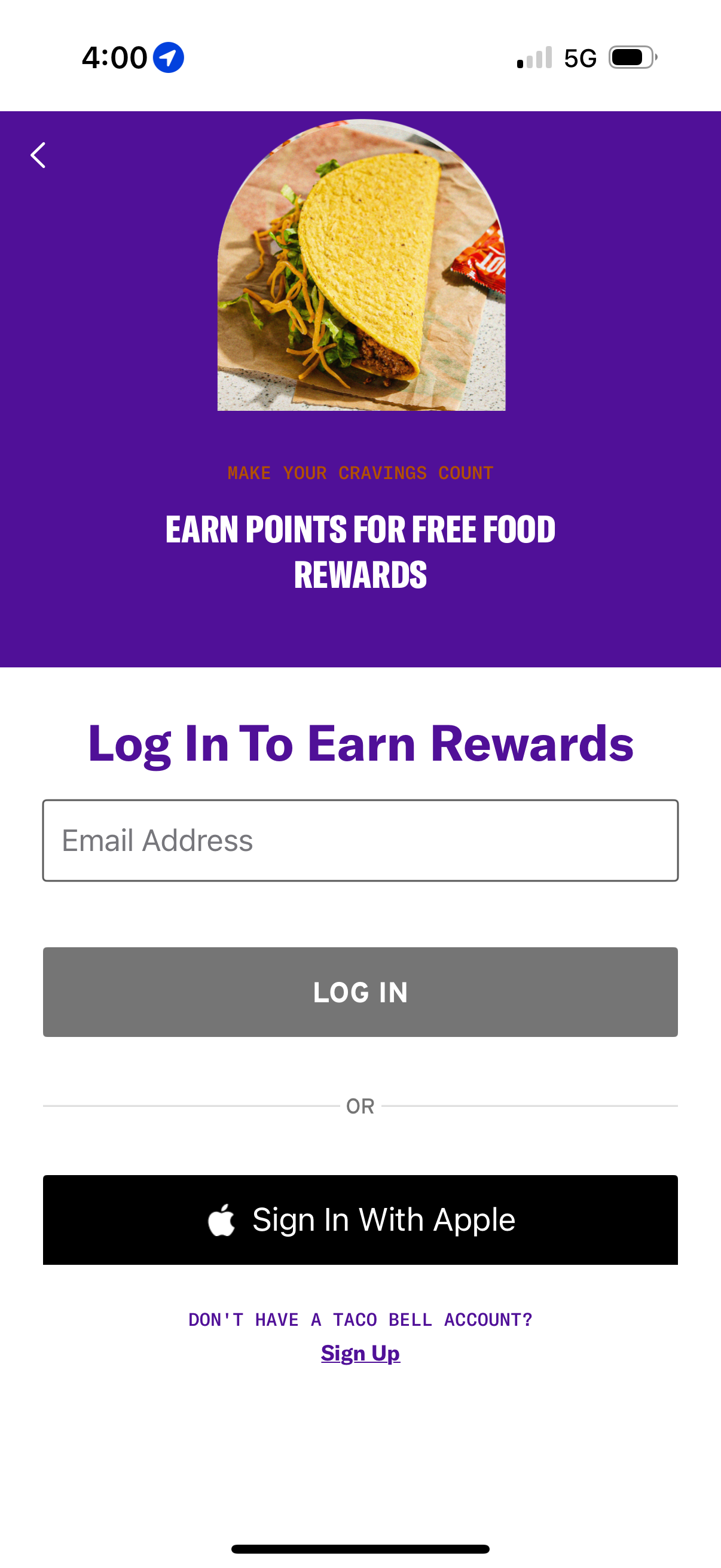Open the Sign Up link
The width and height of the screenshot is (721, 1568).
click(x=360, y=1353)
